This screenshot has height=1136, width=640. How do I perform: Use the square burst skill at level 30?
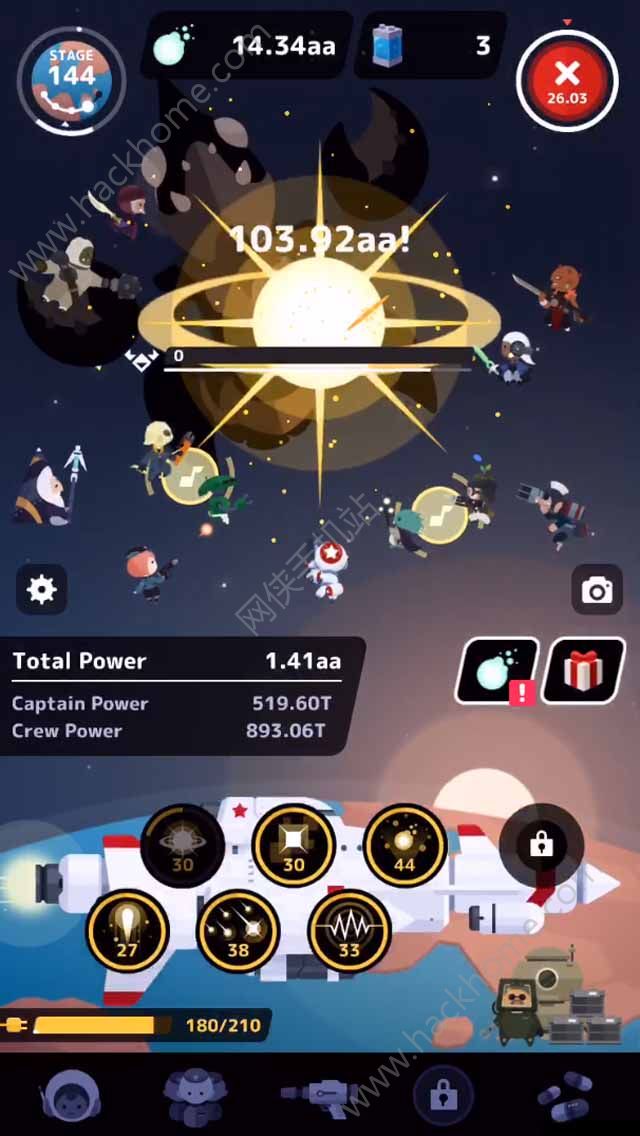[293, 846]
